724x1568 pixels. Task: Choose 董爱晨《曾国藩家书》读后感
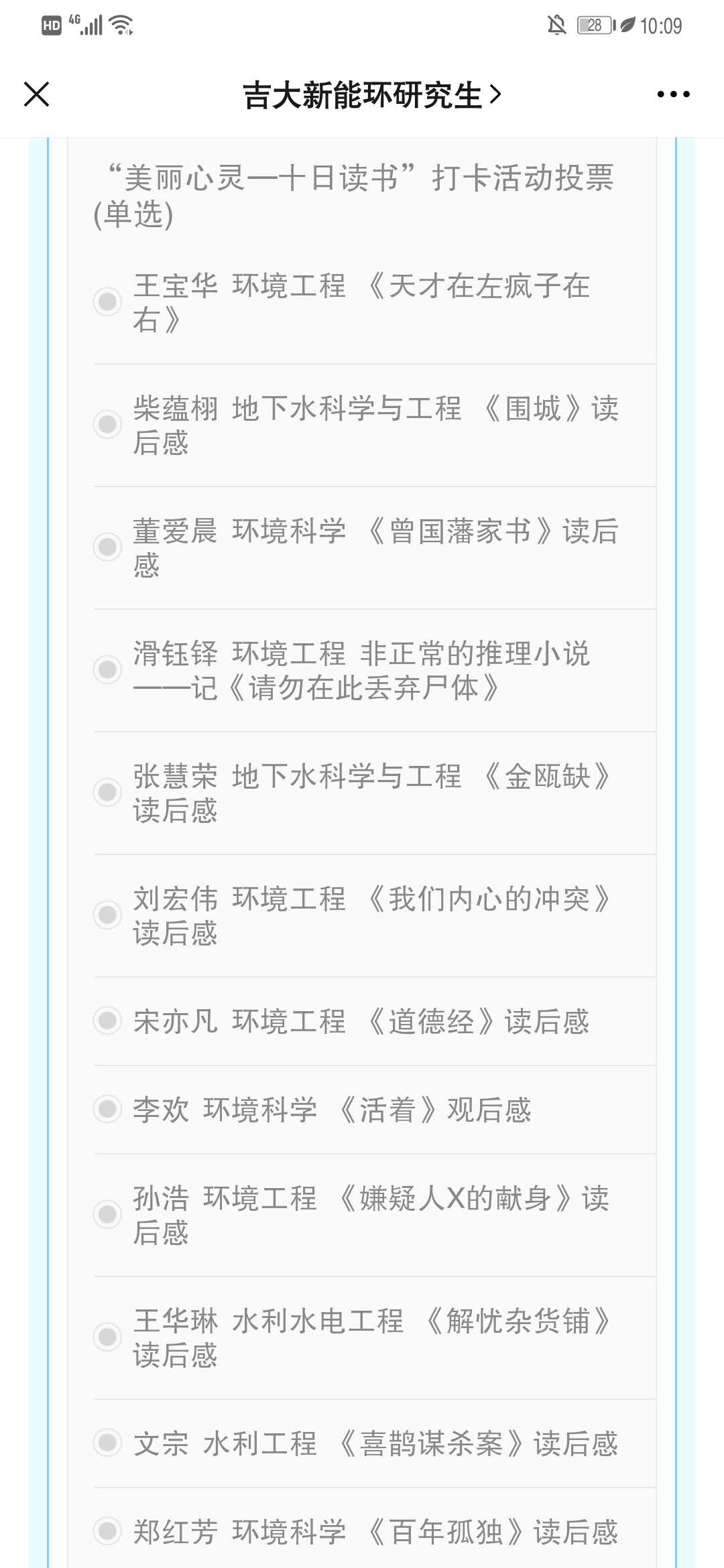[107, 547]
